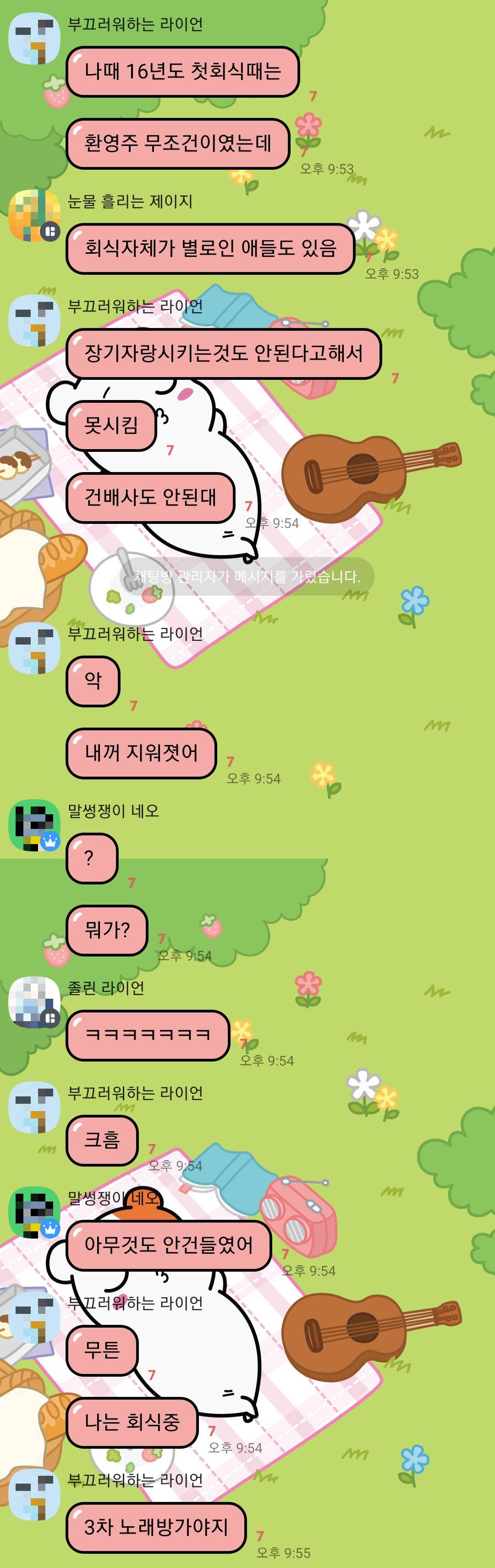
Task: Tap 부끄러워하는 라이언's avatar beside '3차 노래방가야지'
Action: (34, 1494)
